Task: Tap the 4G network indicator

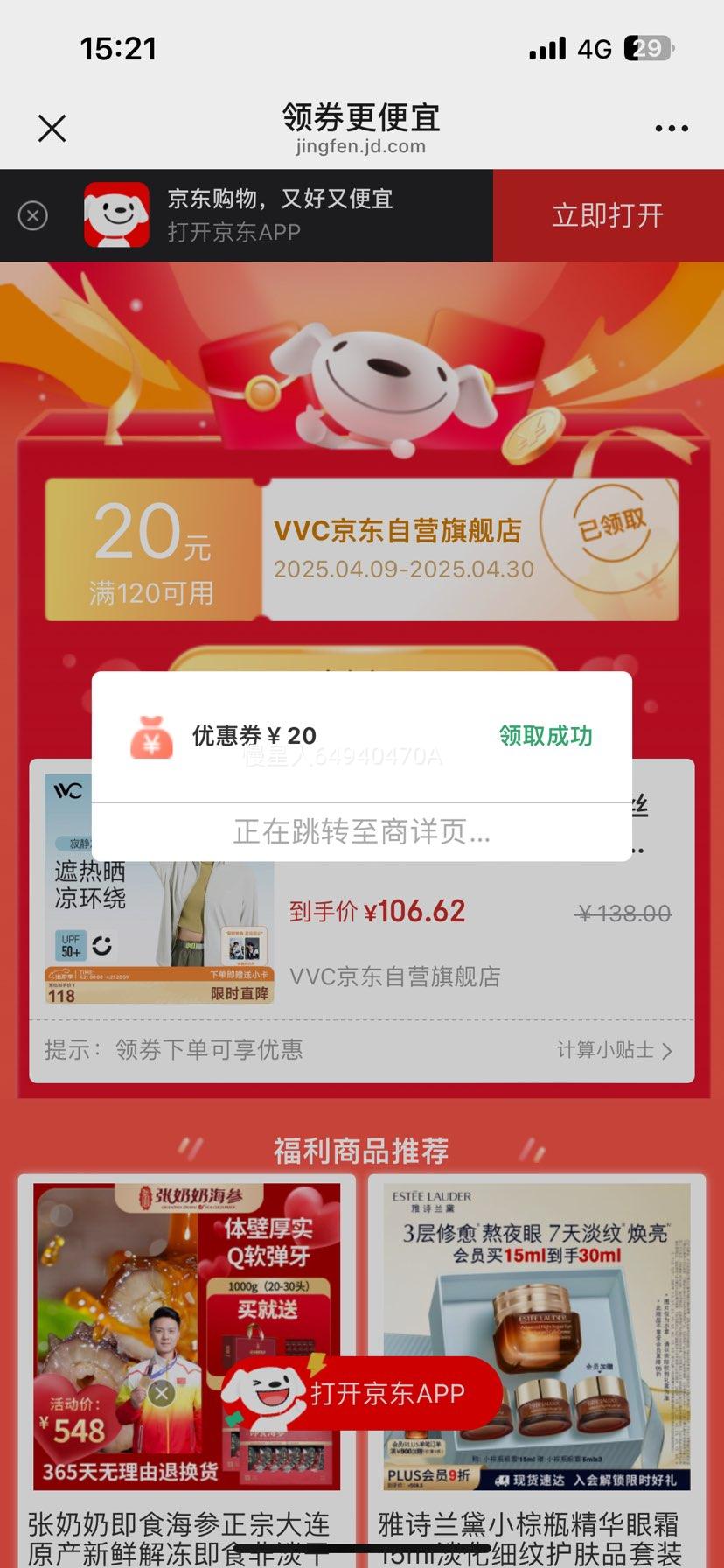Action: point(592,49)
